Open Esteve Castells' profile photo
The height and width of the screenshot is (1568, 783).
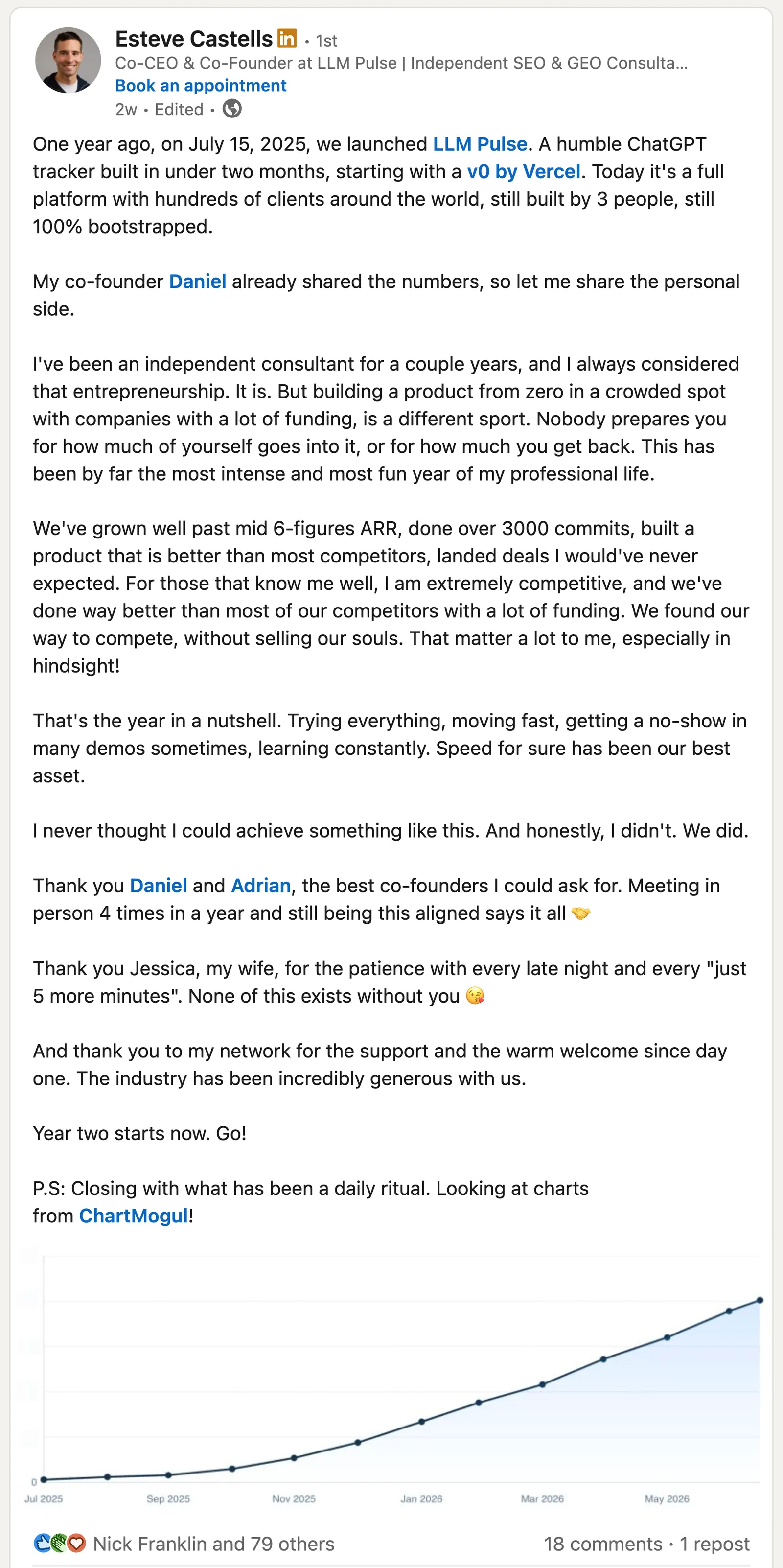[x=68, y=60]
